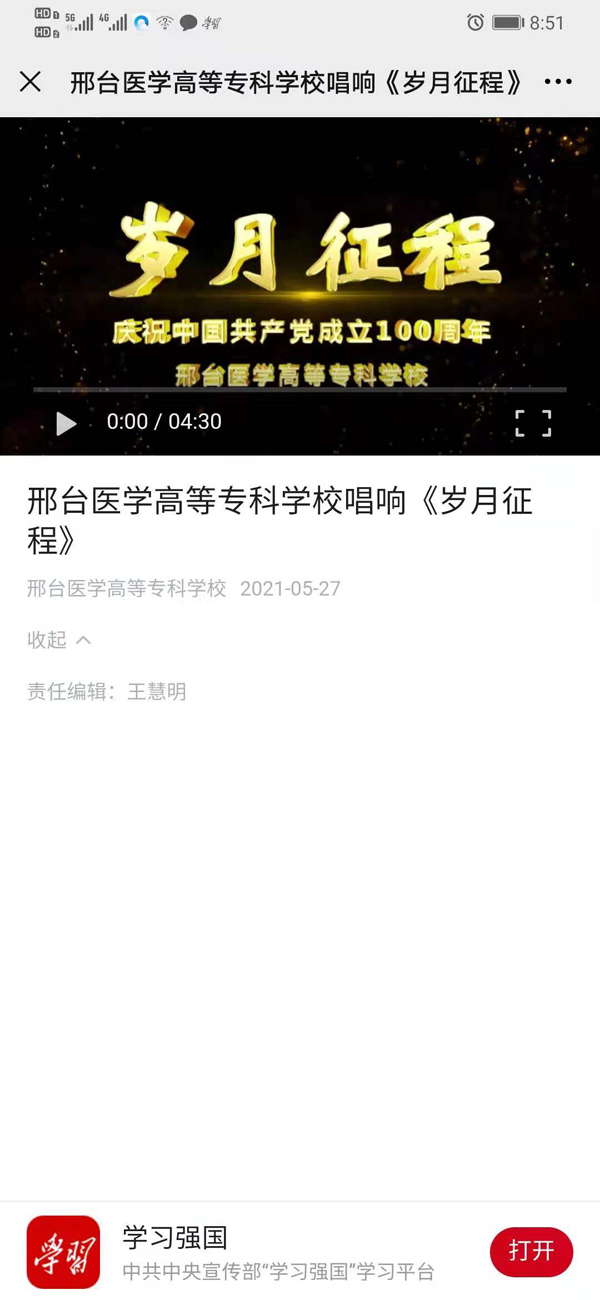Seek on the video progress bar
Screen dimensions: 600x1300
pyautogui.click(x=300, y=389)
